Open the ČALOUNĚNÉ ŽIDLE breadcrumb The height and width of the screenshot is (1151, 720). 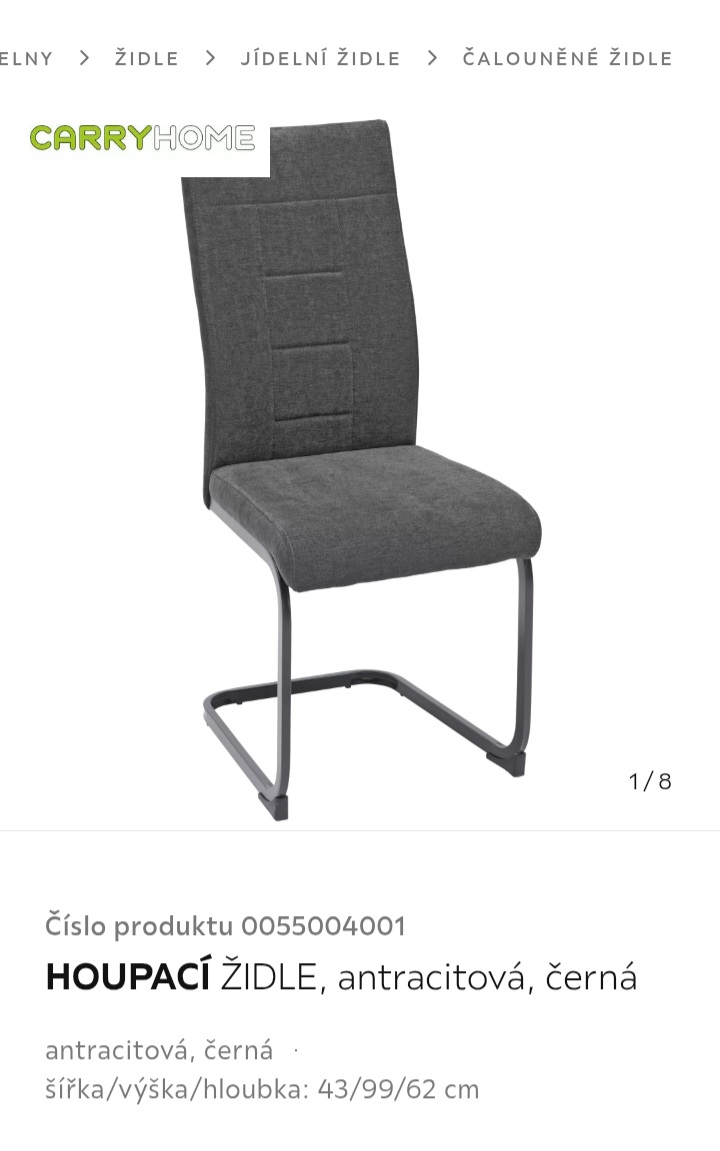coord(567,59)
